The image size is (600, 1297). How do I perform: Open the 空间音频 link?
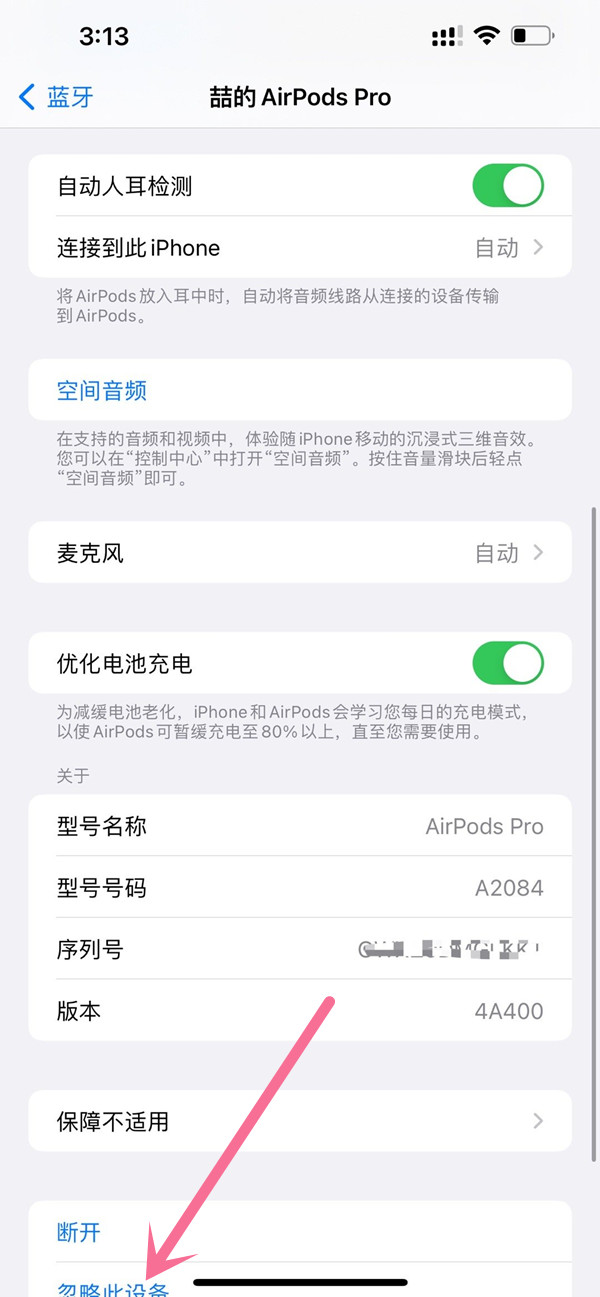[x=102, y=390]
